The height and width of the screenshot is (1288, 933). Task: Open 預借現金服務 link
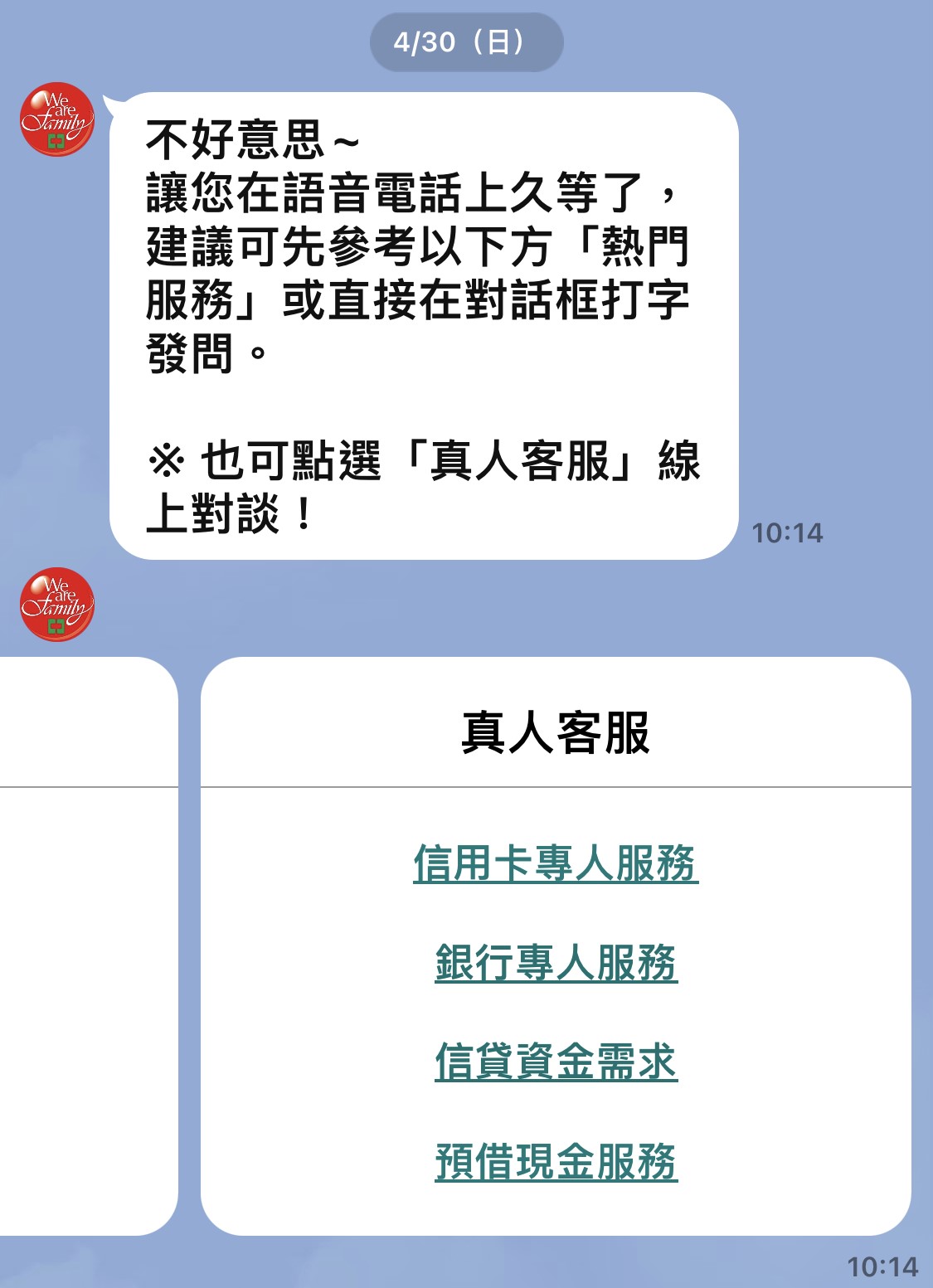tap(556, 1162)
